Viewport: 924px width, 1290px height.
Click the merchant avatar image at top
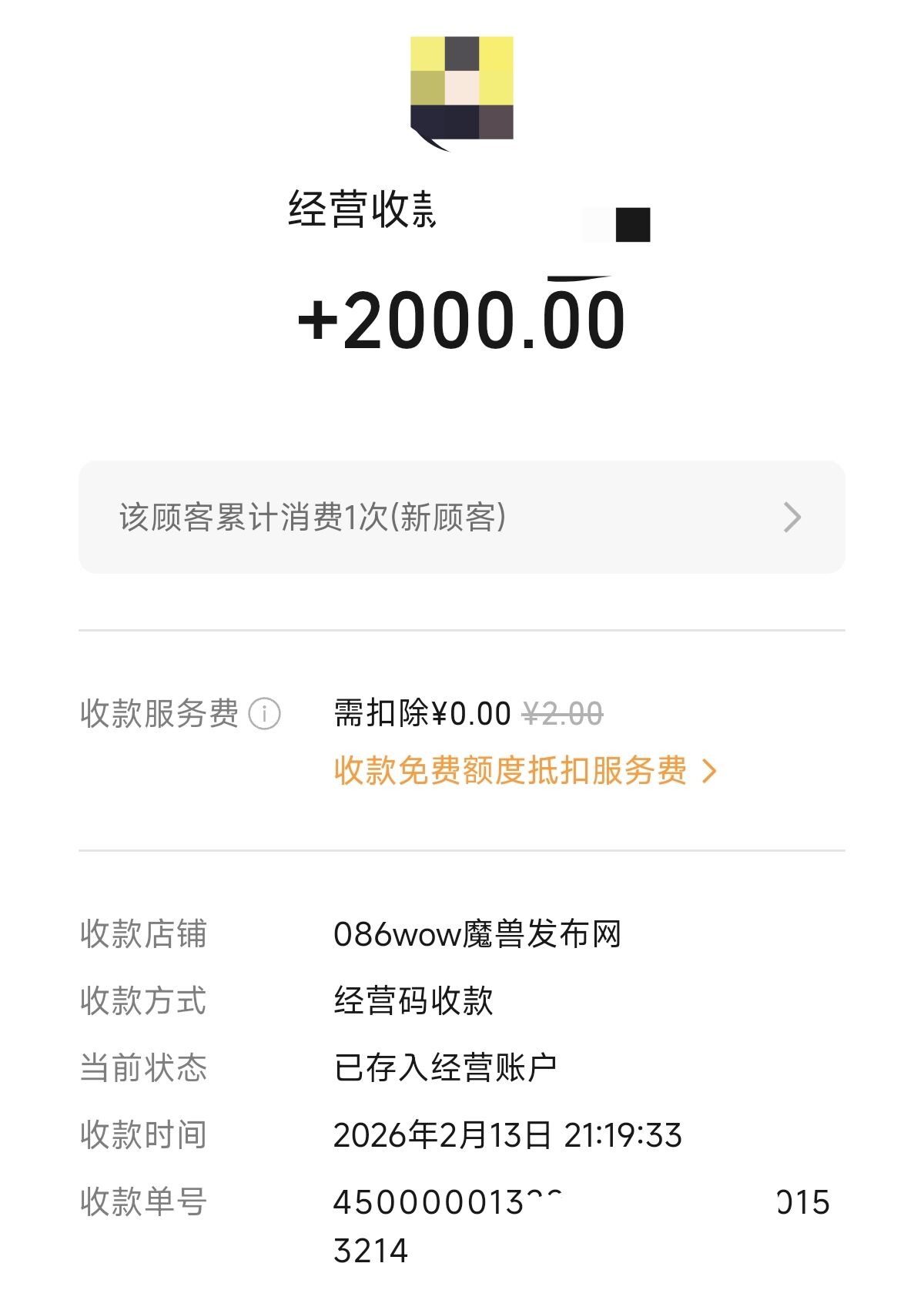pyautogui.click(x=462, y=89)
